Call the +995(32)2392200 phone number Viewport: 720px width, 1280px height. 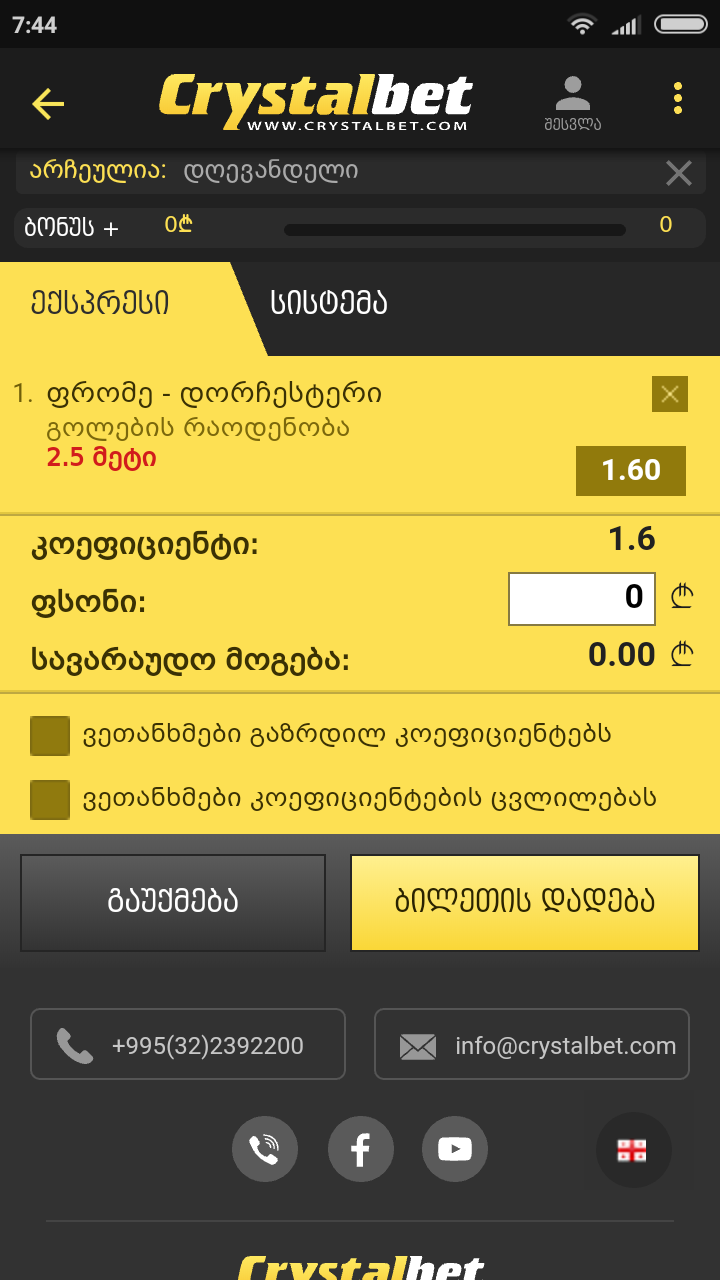tap(188, 1044)
